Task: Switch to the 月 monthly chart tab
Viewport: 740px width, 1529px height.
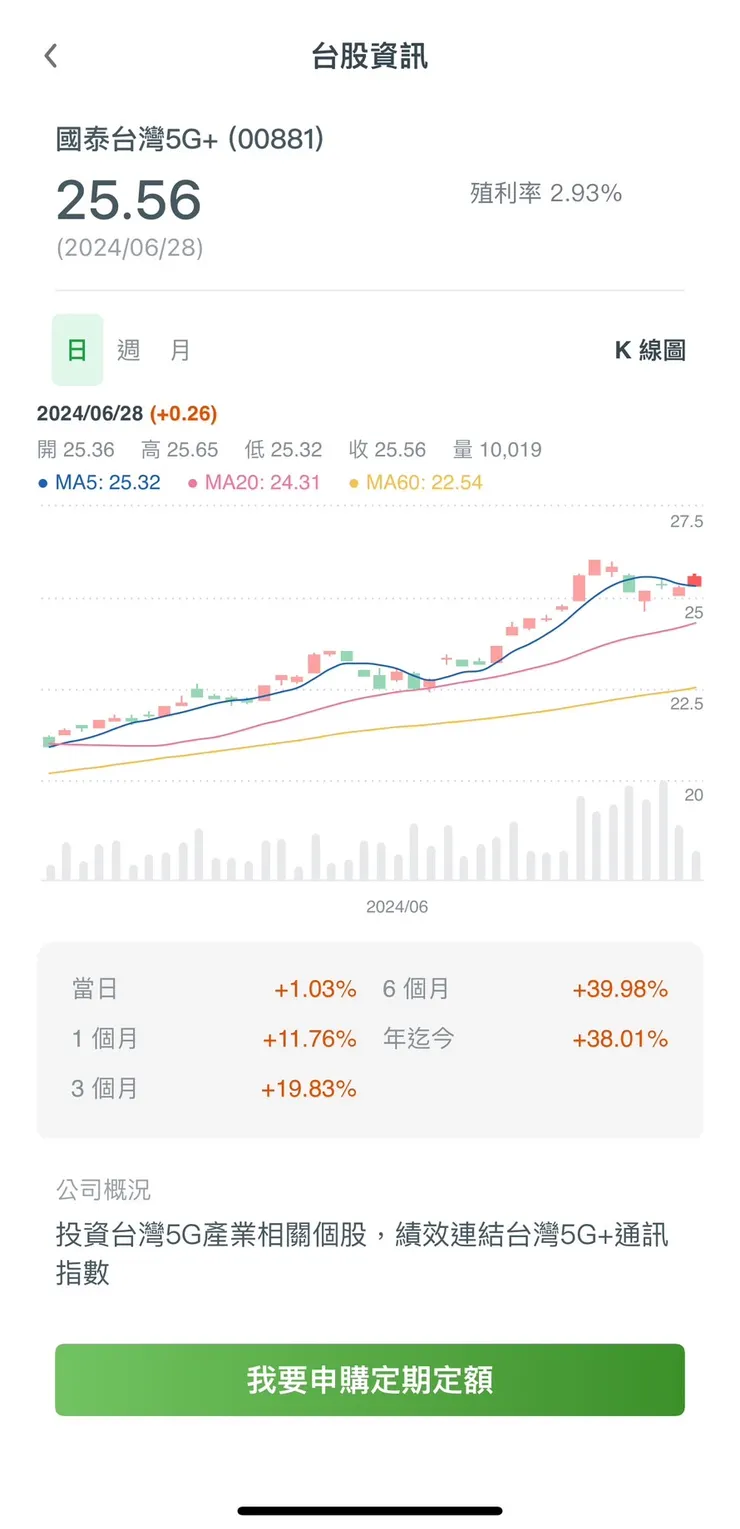Action: pos(180,350)
